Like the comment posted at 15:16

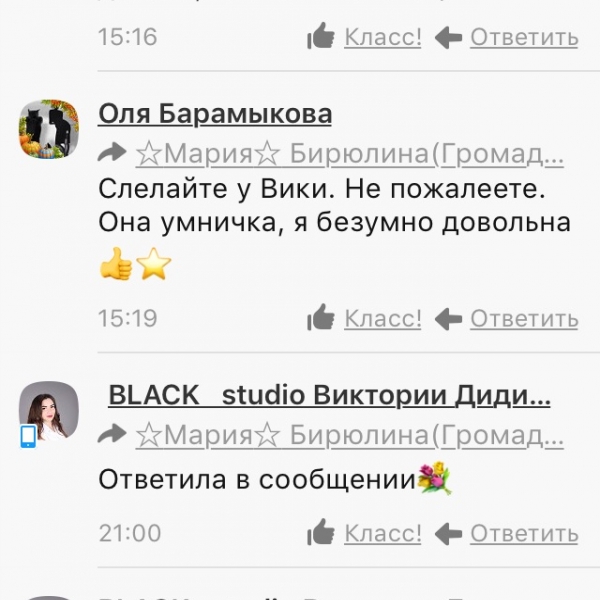pyautogui.click(x=365, y=38)
